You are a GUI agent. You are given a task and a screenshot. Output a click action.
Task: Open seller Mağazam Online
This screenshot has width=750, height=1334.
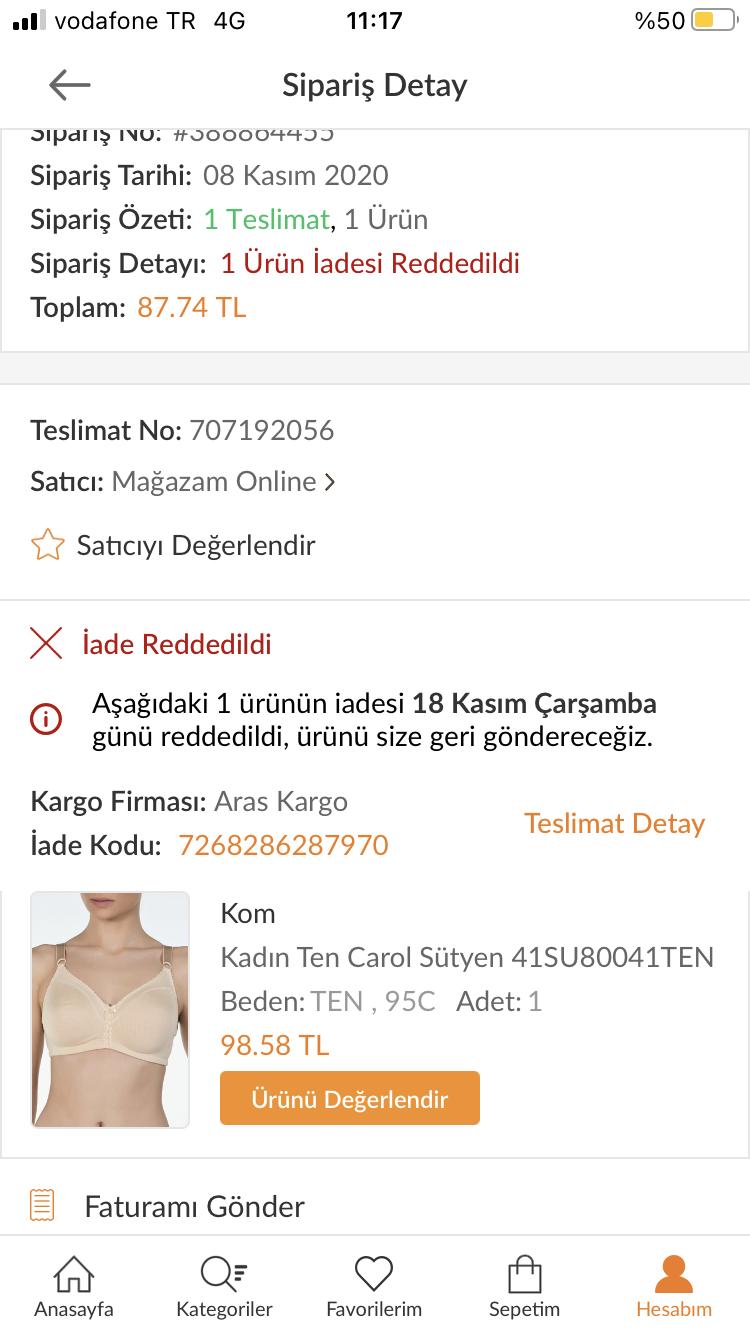point(223,482)
